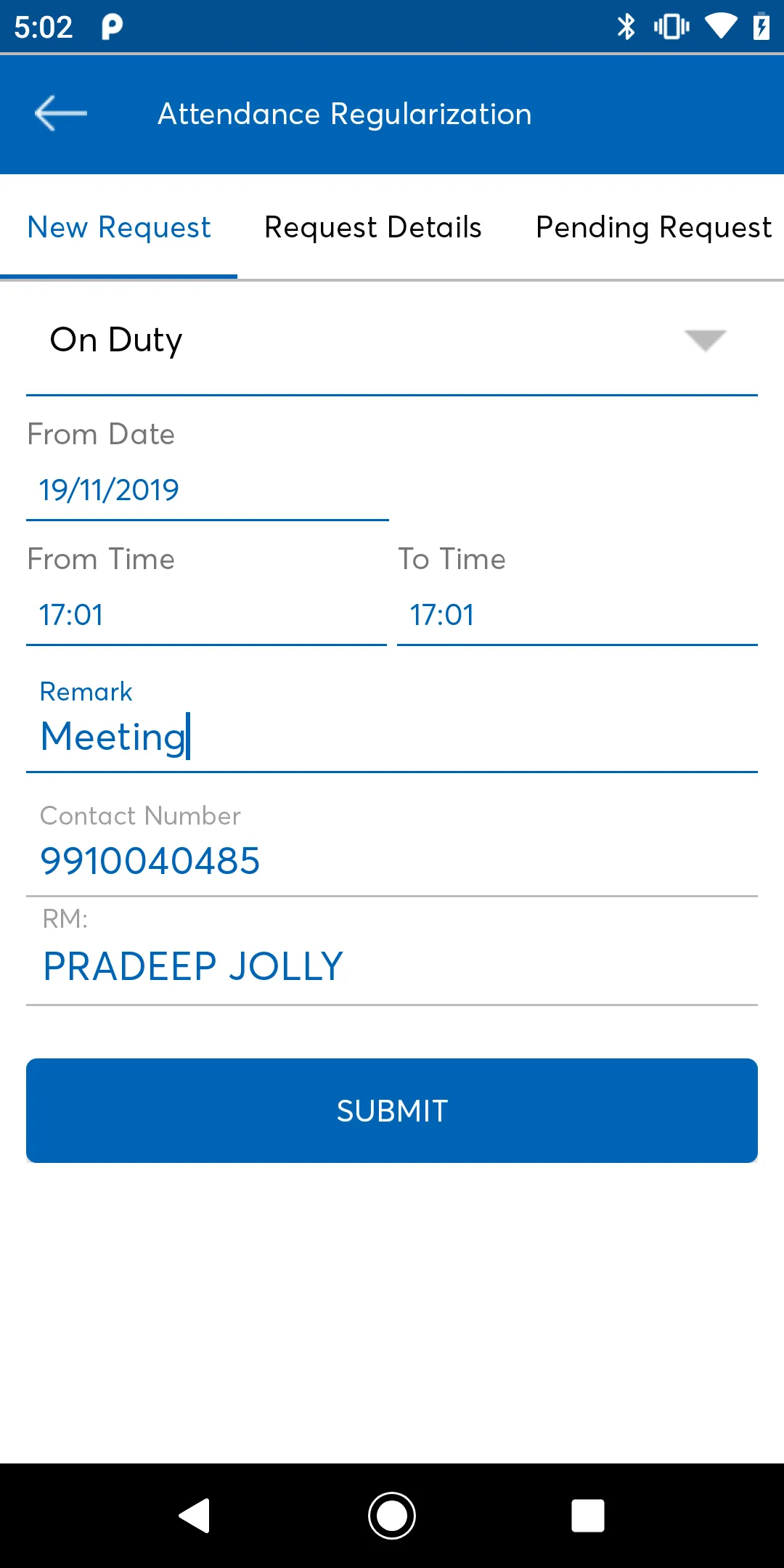
Task: Tap the system home button
Action: (x=392, y=1516)
